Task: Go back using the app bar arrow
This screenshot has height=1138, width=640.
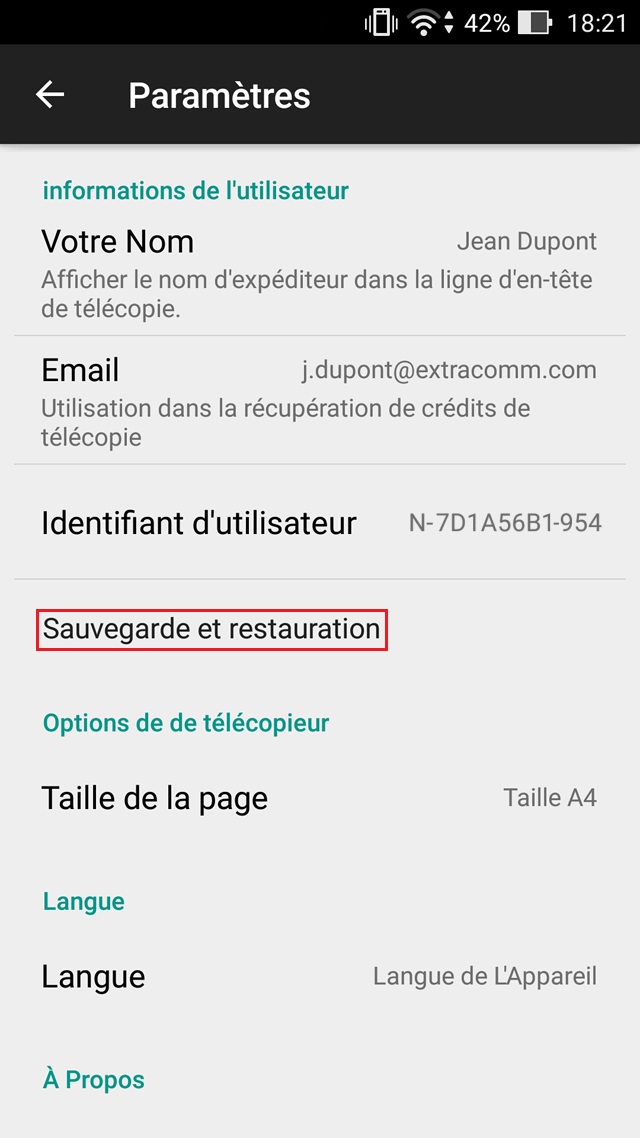Action: pos(50,95)
